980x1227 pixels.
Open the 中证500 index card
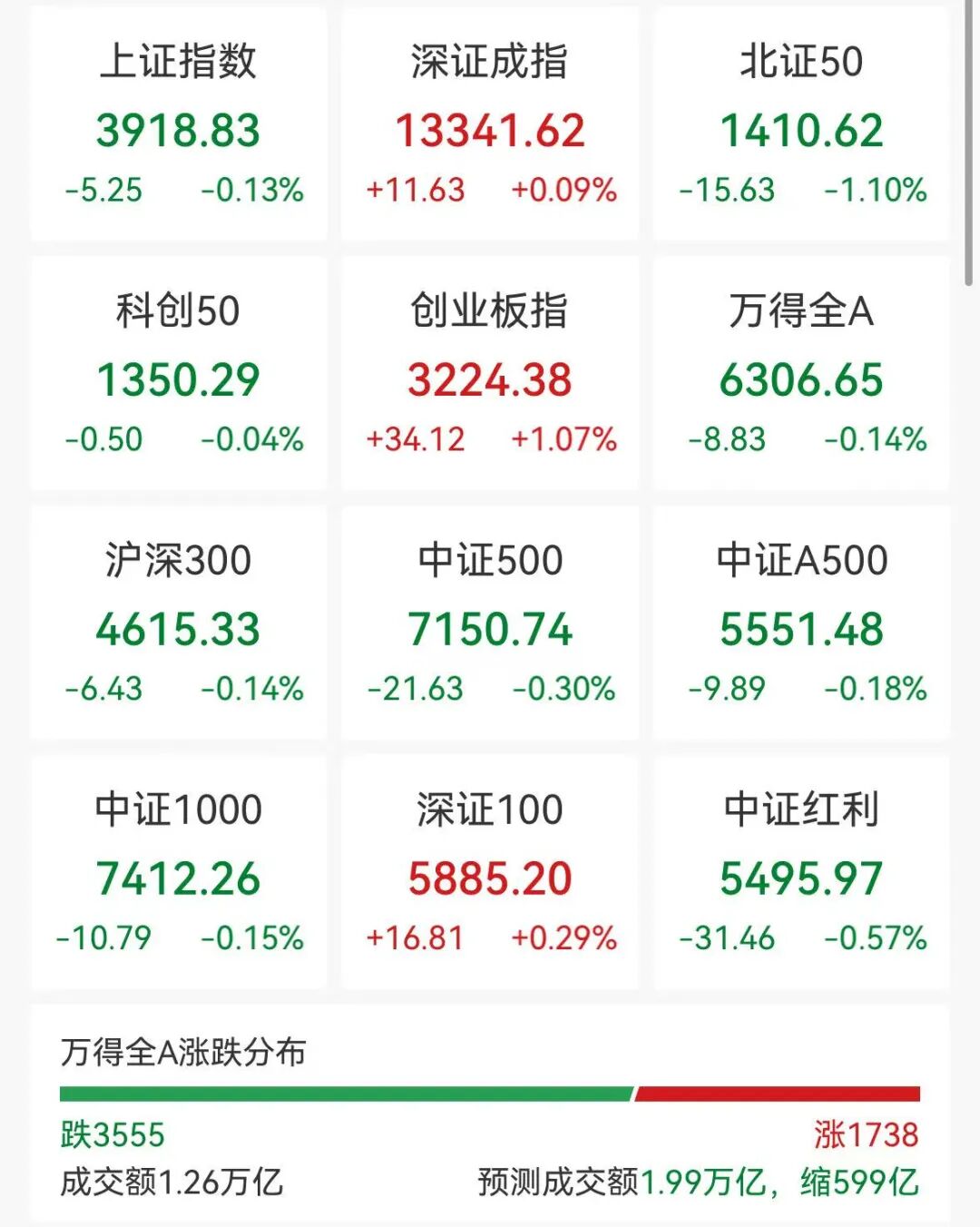(490, 623)
